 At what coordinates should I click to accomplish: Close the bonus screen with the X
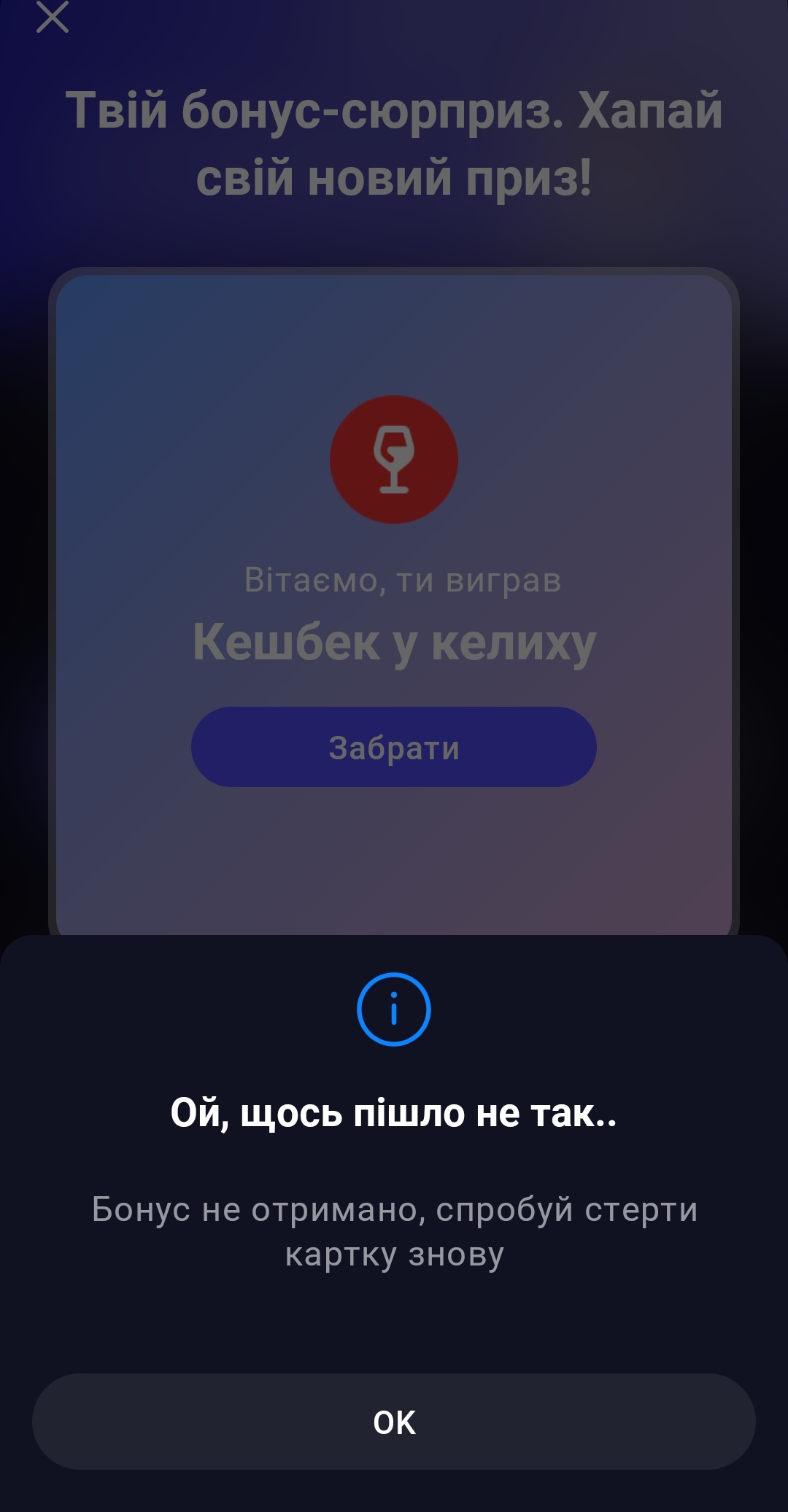[53, 16]
